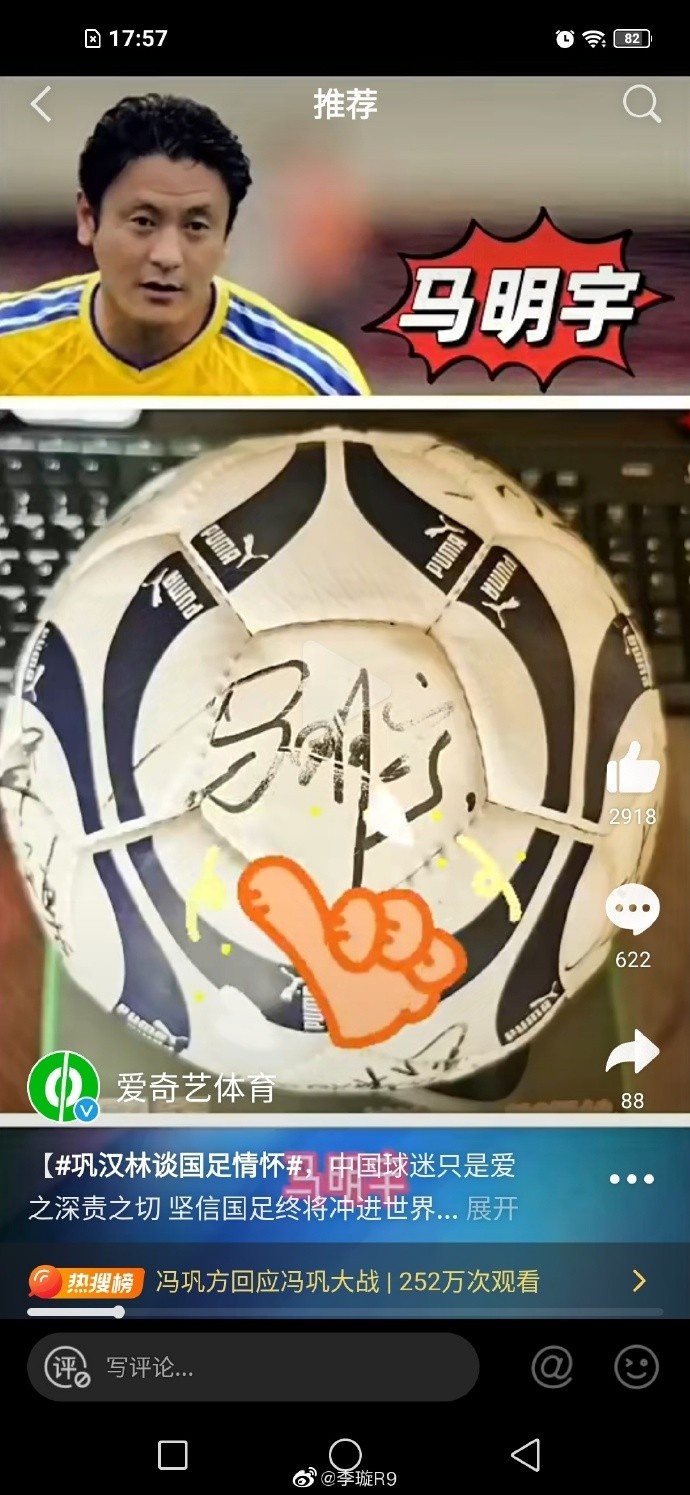Like the video with the thumbs-up icon
Viewport: 690px width, 1495px height.
(633, 769)
